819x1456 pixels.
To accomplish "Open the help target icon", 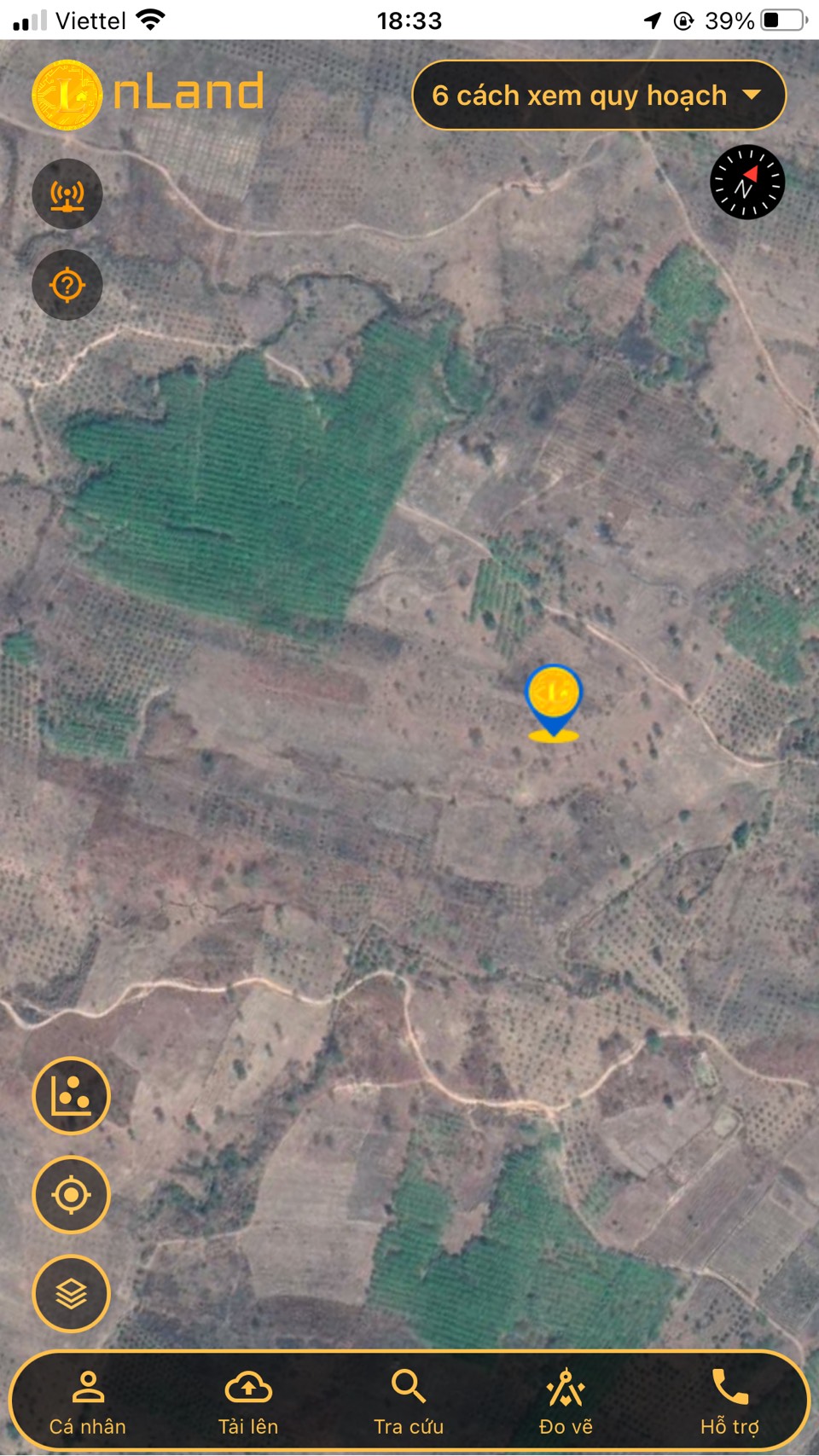I will [67, 285].
